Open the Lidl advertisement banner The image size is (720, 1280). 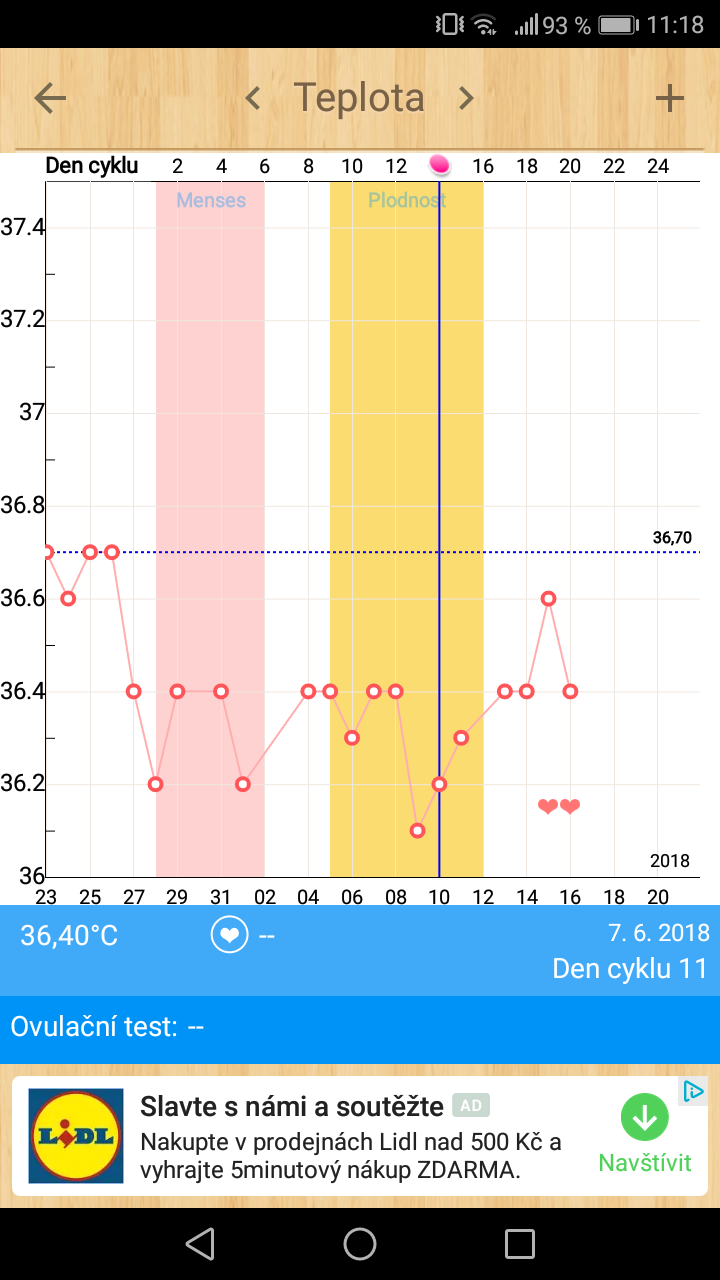(340, 1136)
